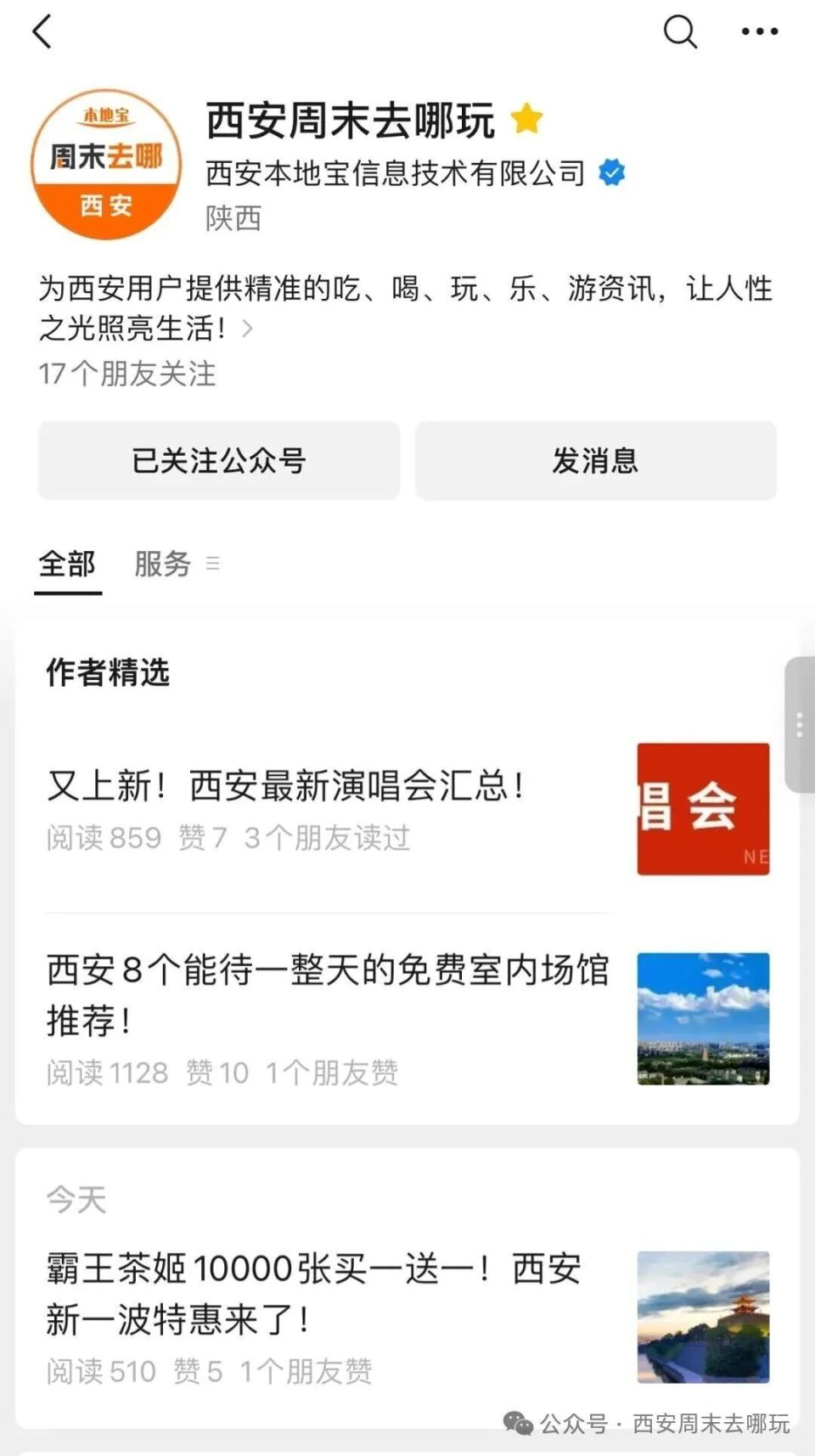Open the 霸王茶姬买一送一 article
The width and height of the screenshot is (815, 1456).
coord(314,1295)
